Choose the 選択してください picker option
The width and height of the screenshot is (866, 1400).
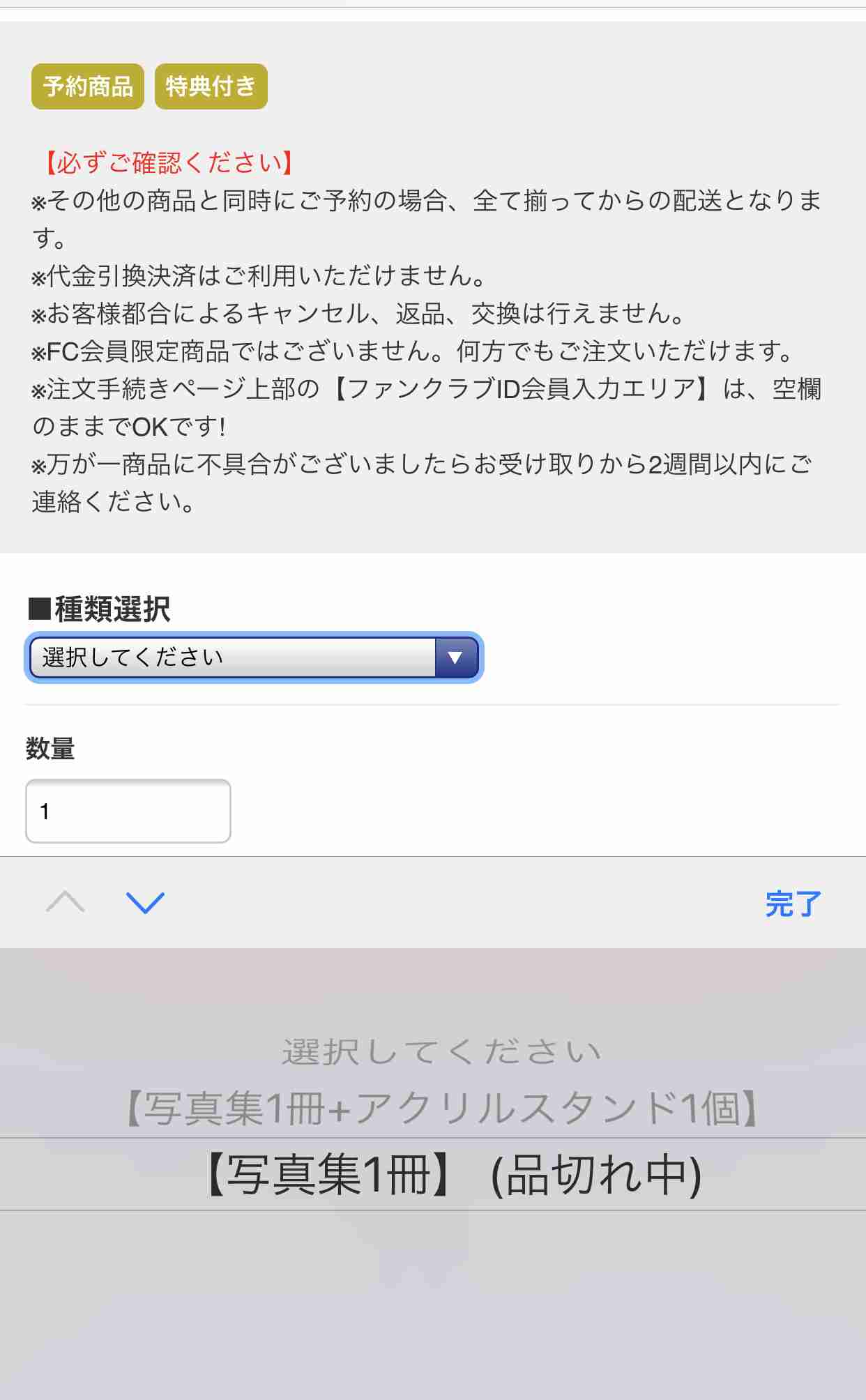pyautogui.click(x=441, y=1051)
